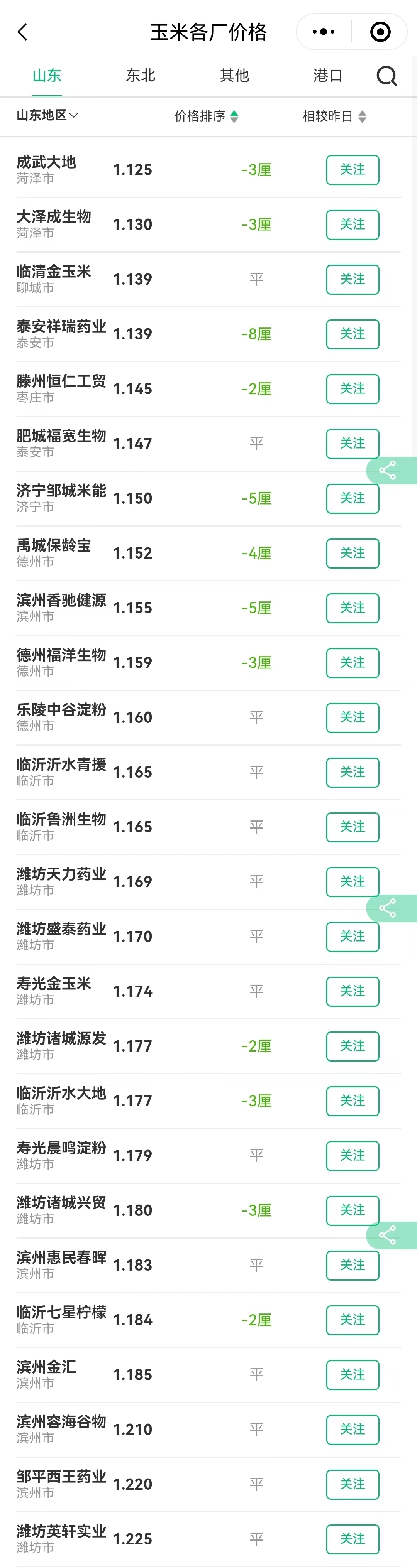Expand the 山东地区 region dropdown
417x1568 pixels.
[47, 115]
